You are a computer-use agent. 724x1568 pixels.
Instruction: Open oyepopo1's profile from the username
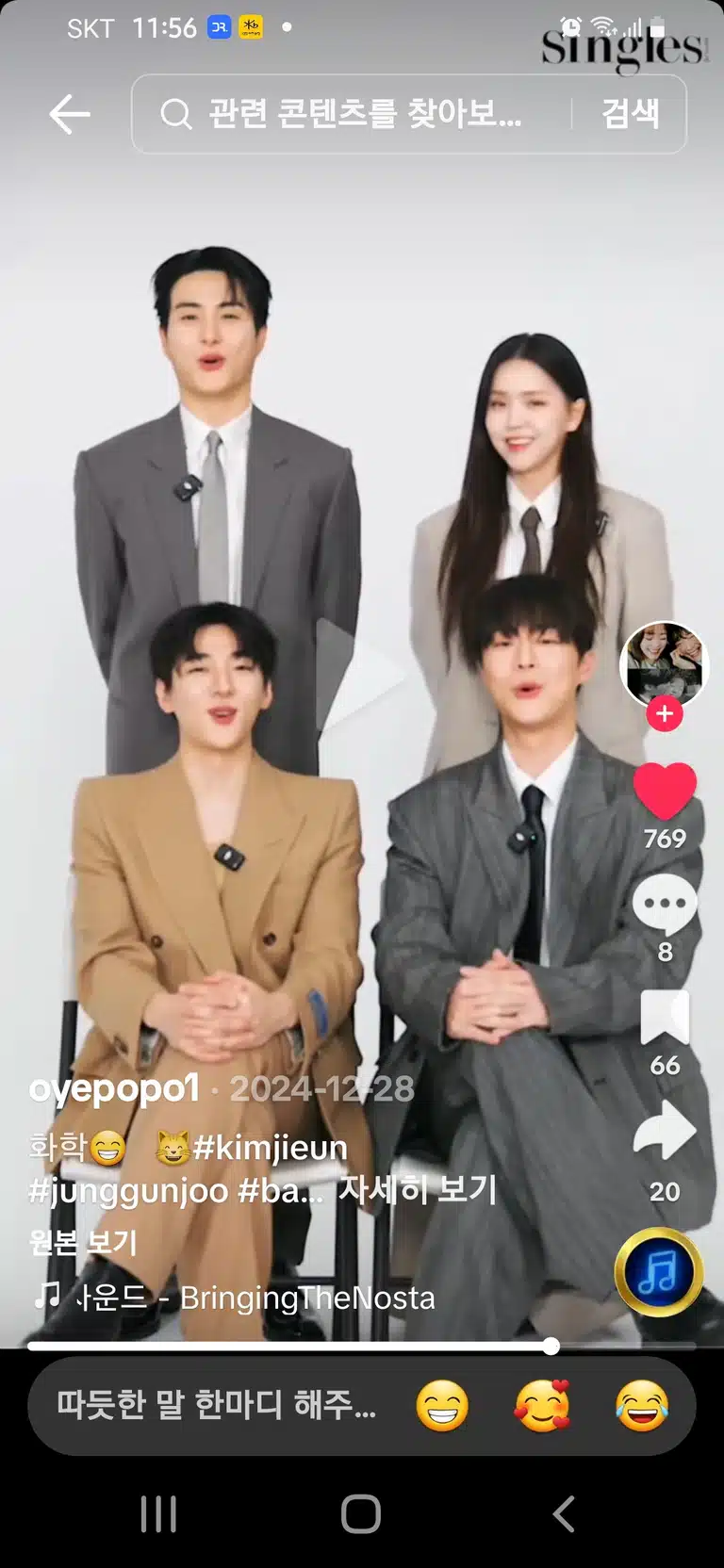[114, 1088]
